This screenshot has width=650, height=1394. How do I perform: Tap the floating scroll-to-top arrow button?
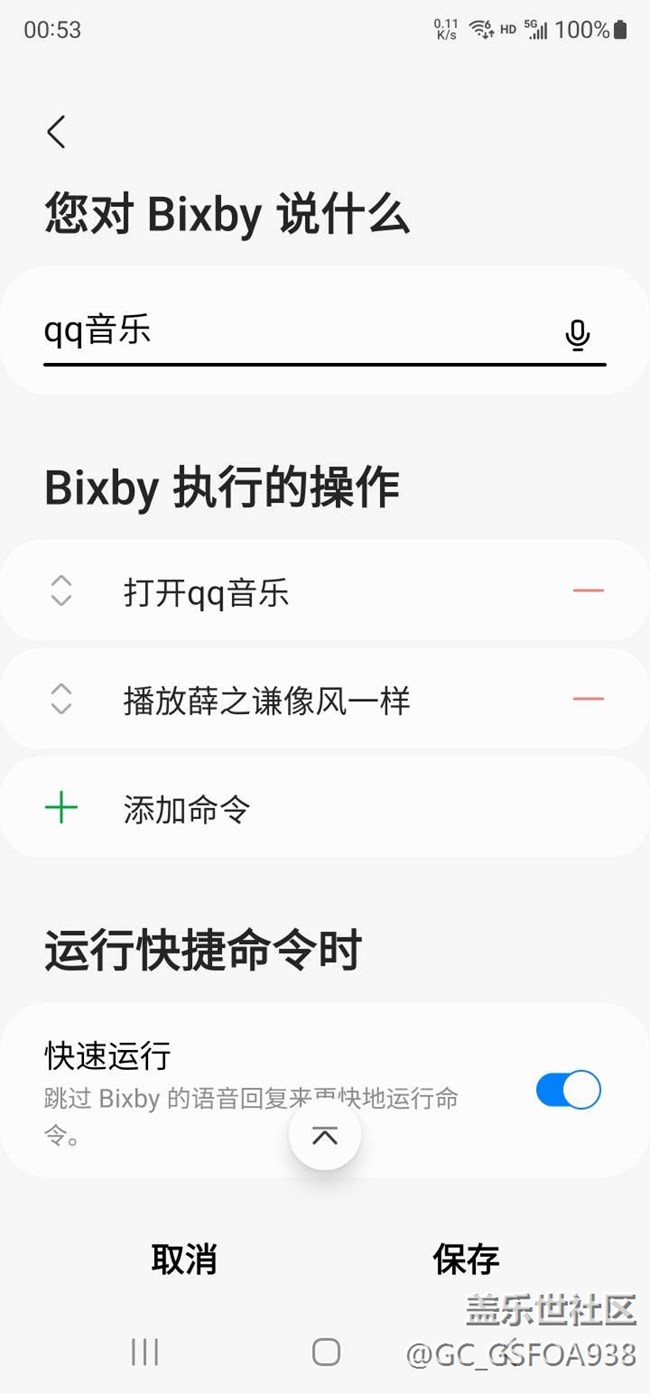(324, 1135)
